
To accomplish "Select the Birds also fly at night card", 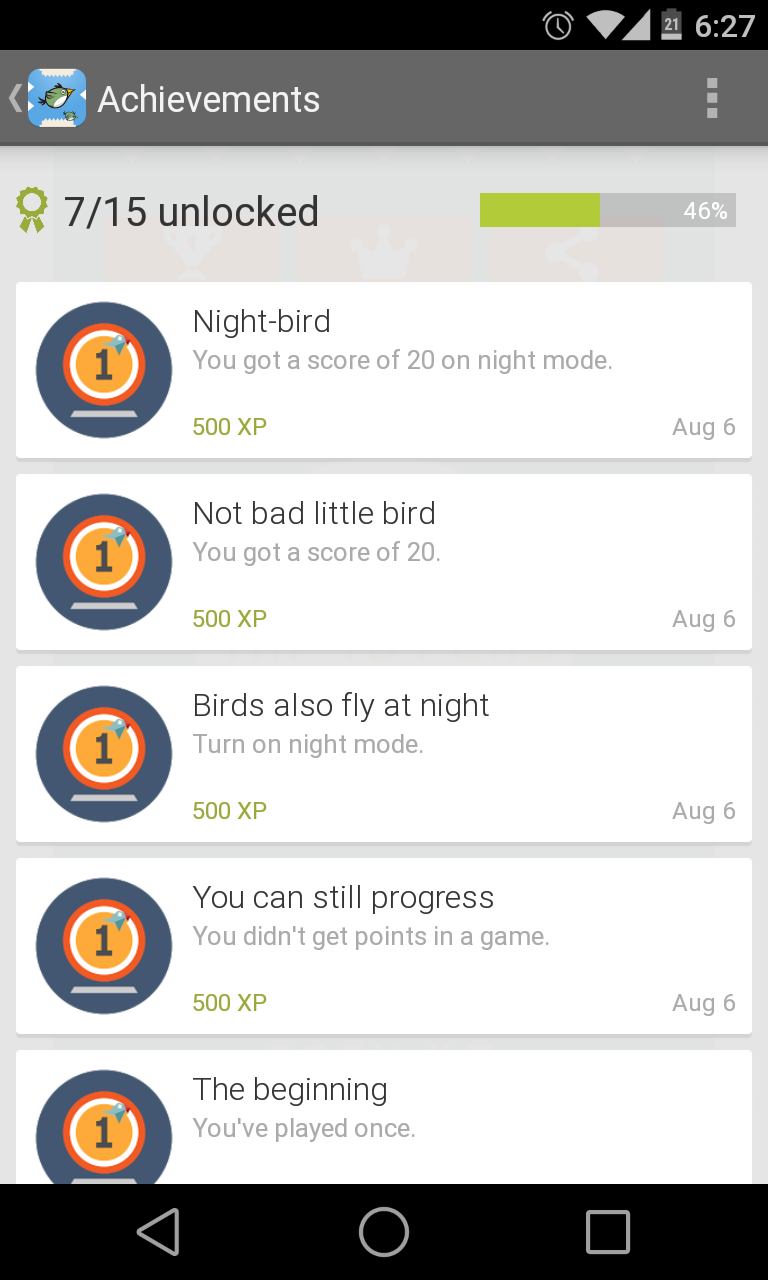I will coord(384,754).
